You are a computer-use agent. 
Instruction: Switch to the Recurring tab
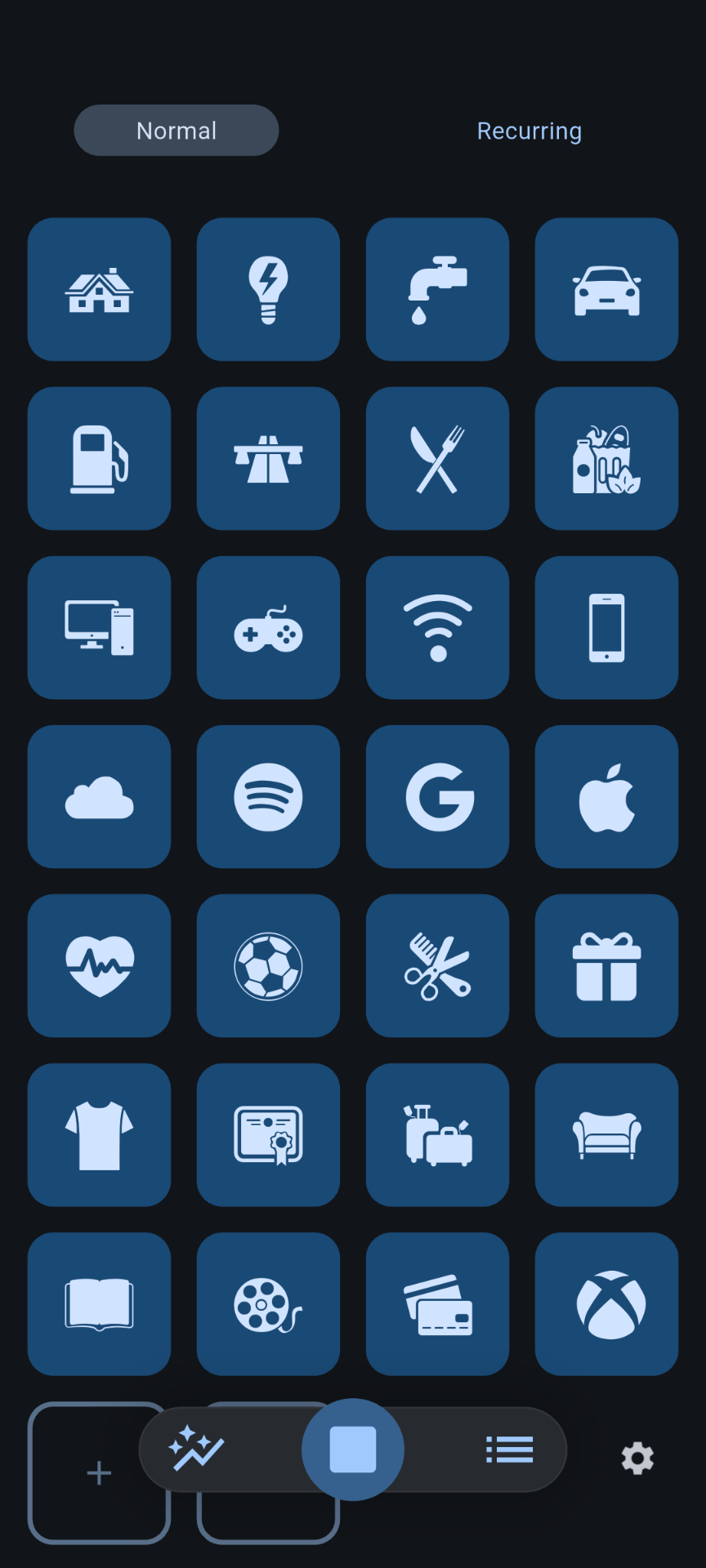[x=529, y=130]
